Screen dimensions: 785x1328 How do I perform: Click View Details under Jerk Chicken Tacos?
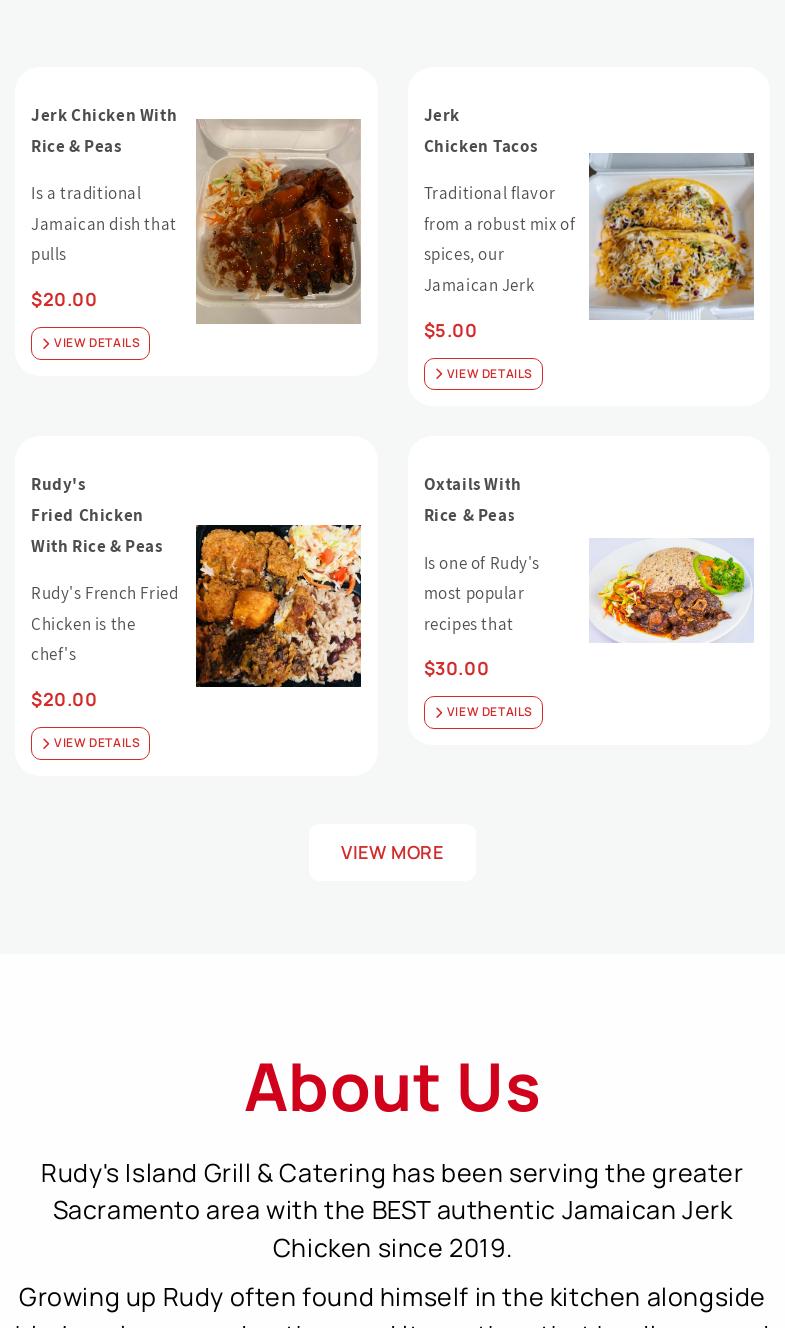[483, 374]
